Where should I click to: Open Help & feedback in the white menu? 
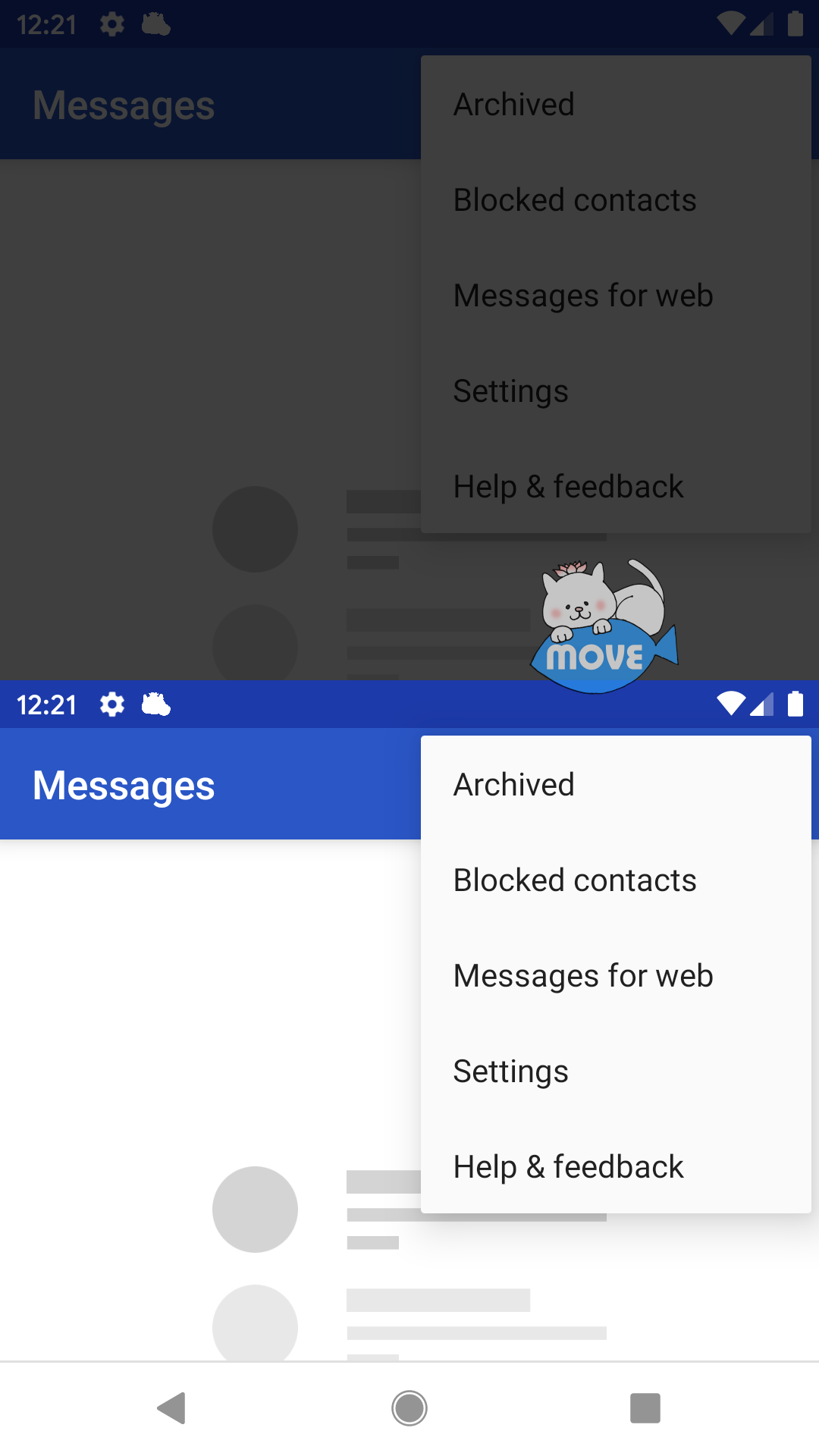tap(616, 1166)
